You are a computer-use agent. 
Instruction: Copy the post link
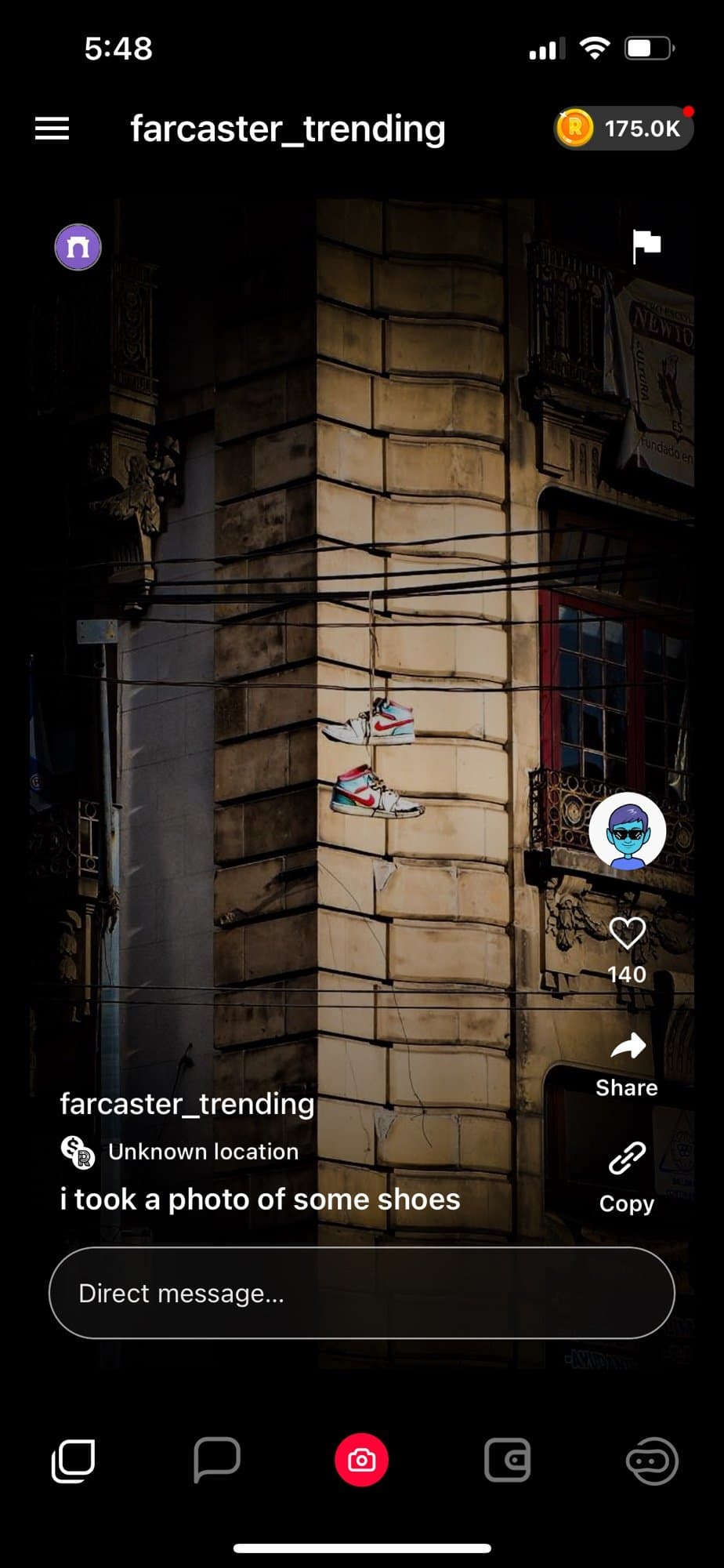tap(627, 1160)
